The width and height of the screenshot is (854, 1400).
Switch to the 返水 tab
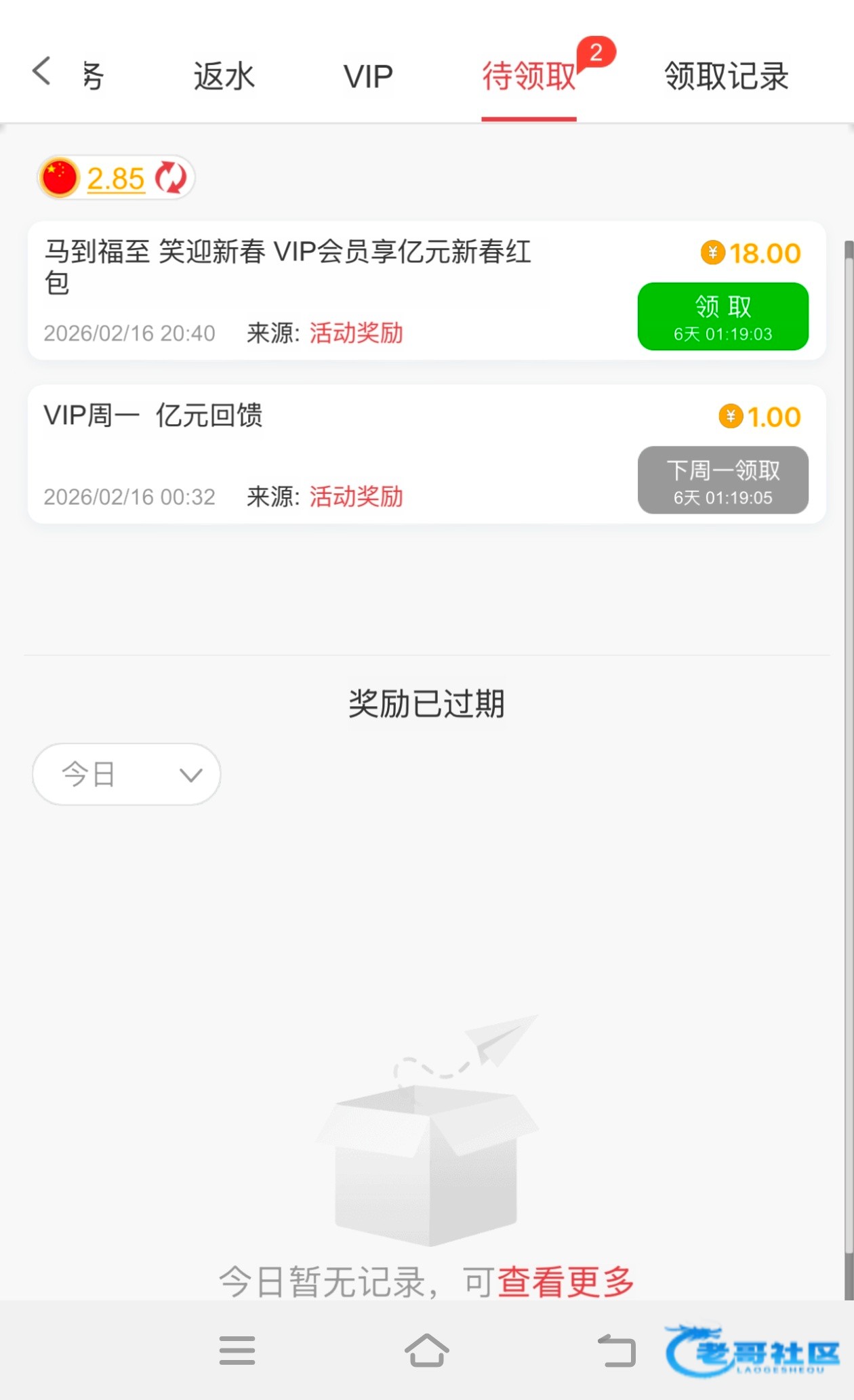coord(224,76)
